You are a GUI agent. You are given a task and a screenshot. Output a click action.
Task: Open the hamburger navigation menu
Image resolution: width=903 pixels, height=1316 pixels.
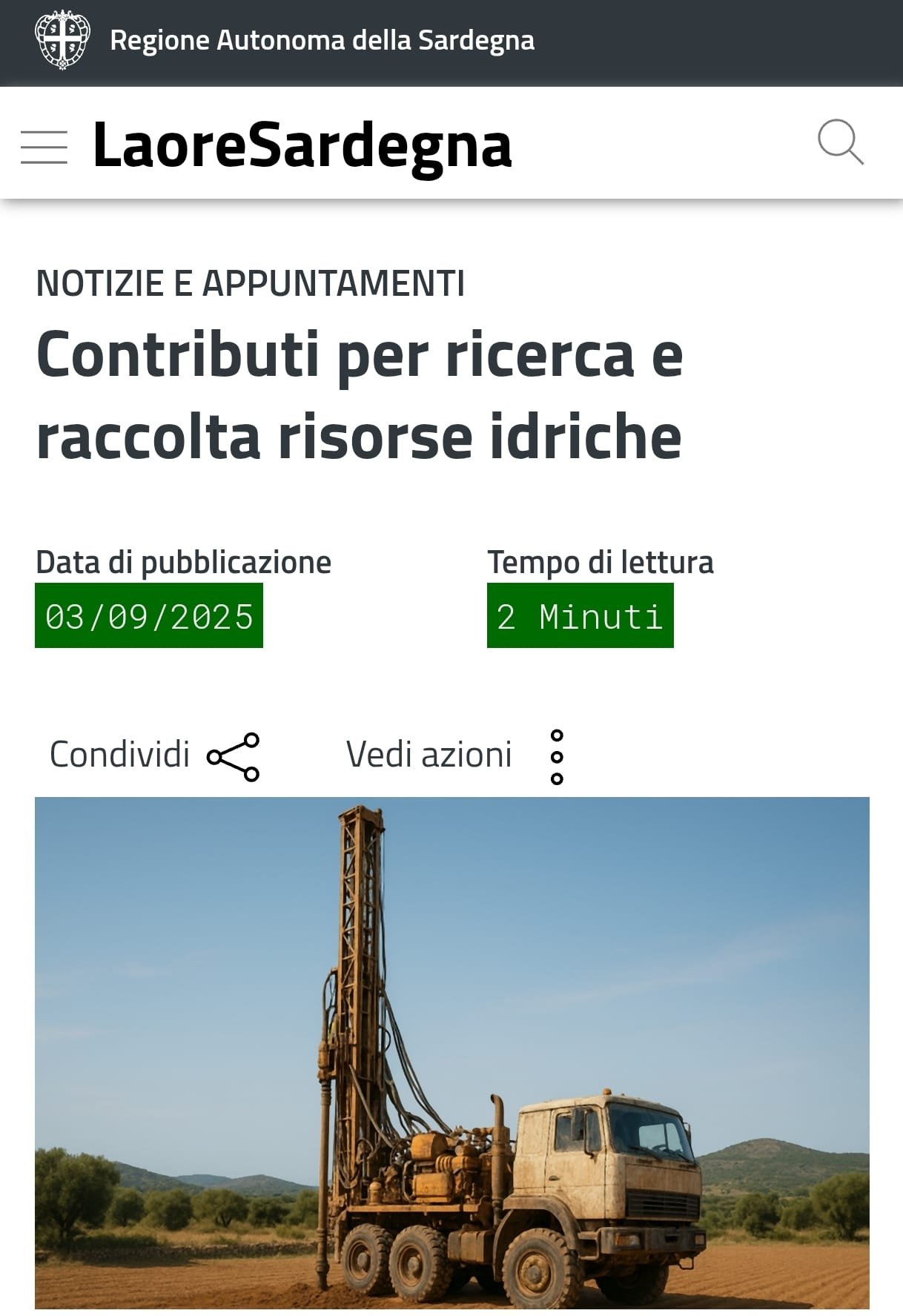tap(44, 146)
